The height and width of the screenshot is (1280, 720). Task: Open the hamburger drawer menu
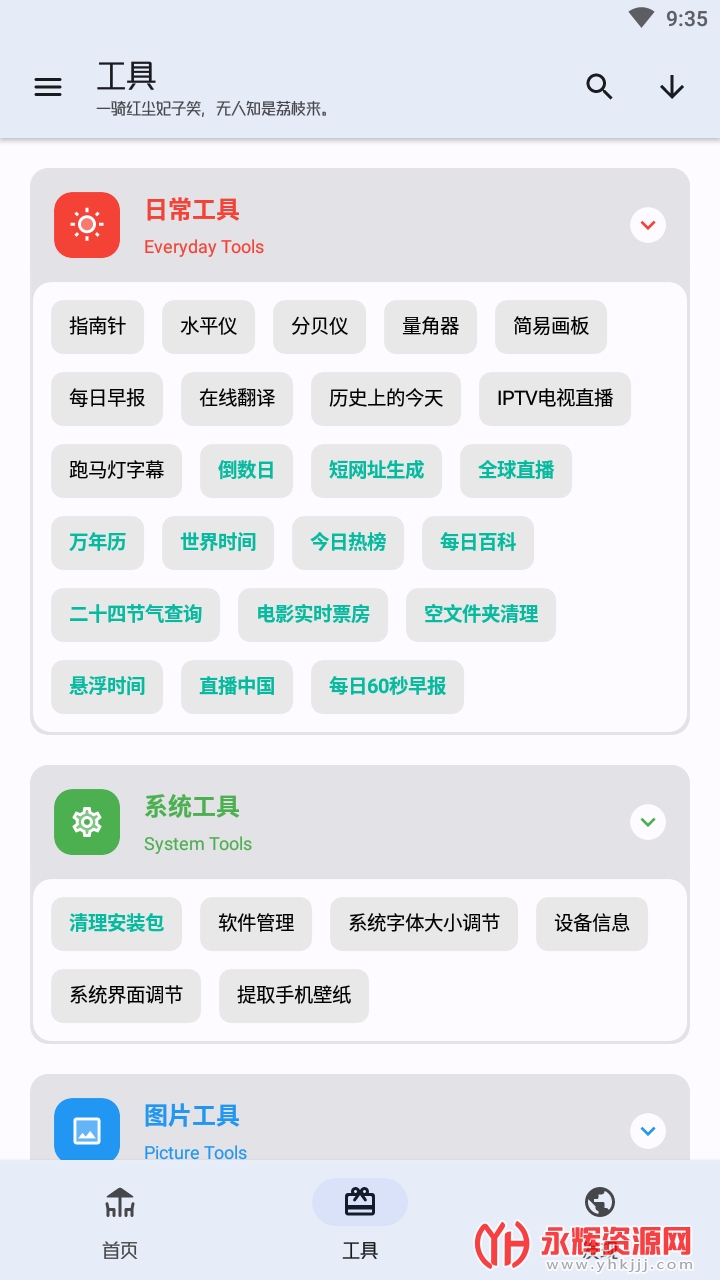click(48, 87)
